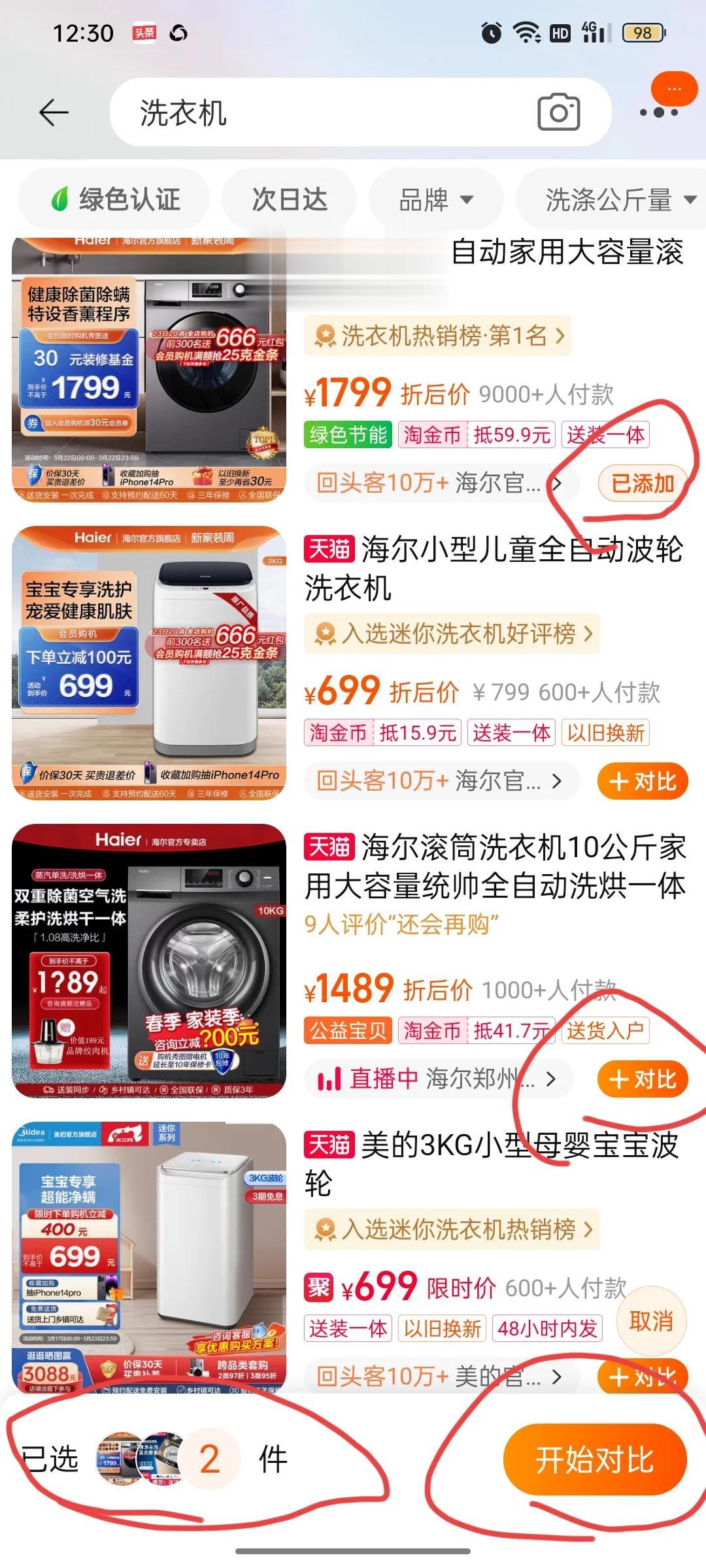Tap 取消 to cancel comparison mode
Screen dimensions: 706x1568
tap(650, 1321)
